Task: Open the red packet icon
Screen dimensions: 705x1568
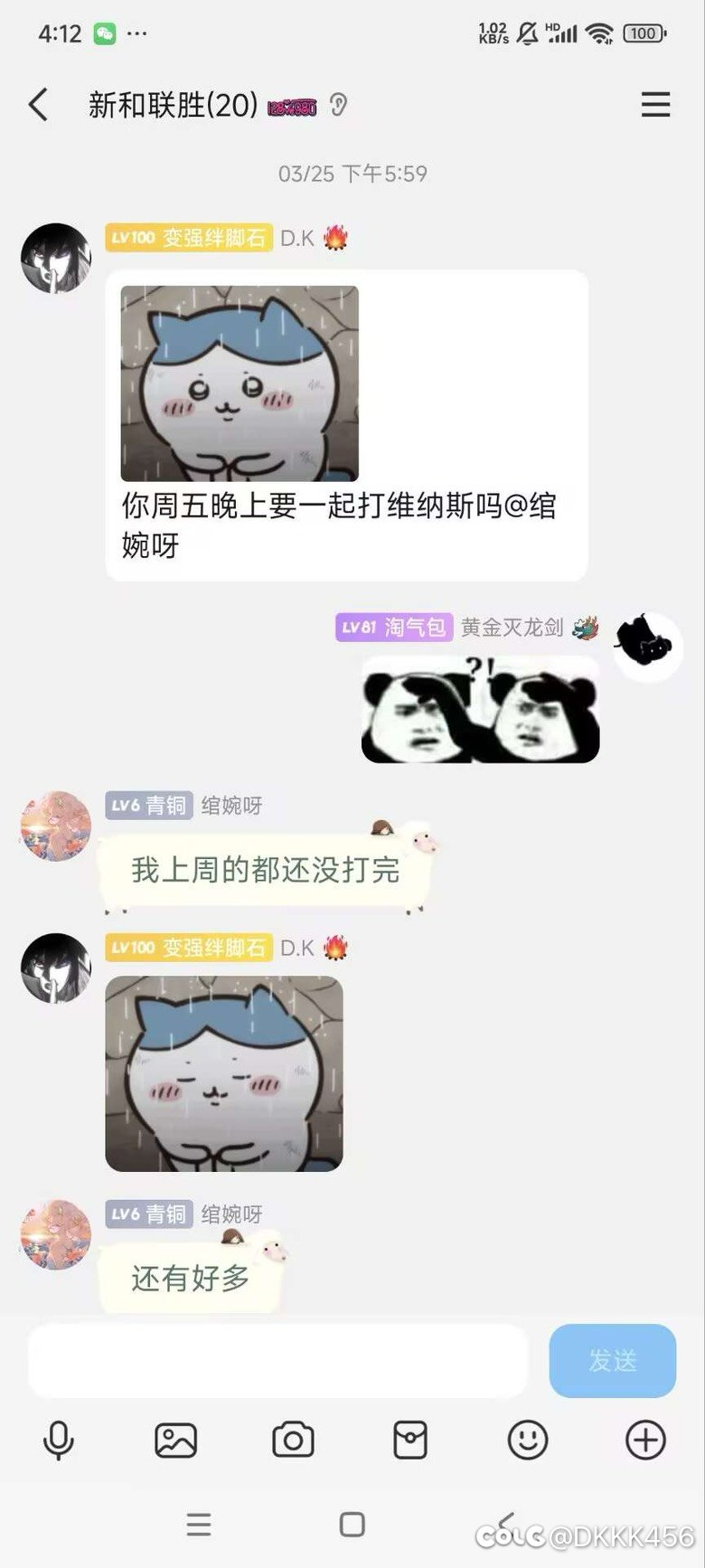Action: coord(410,1440)
